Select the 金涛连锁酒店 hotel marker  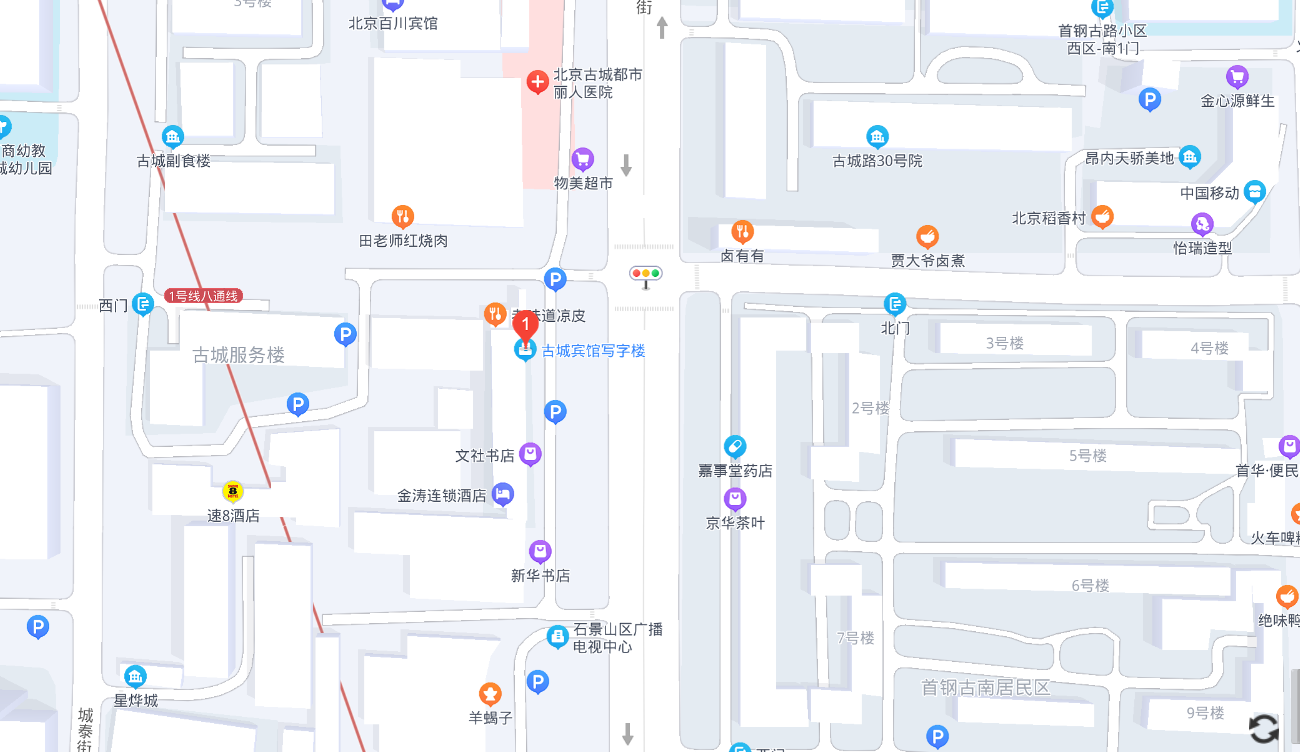click(503, 494)
